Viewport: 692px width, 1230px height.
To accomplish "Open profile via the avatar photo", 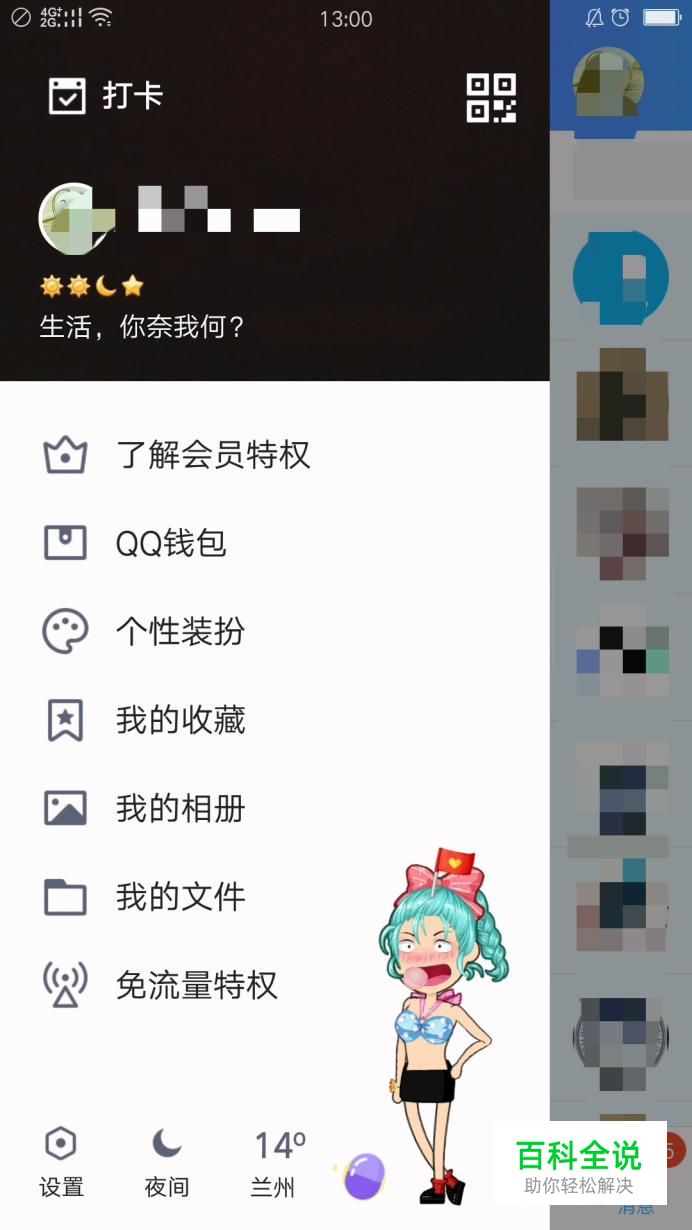I will click(71, 219).
